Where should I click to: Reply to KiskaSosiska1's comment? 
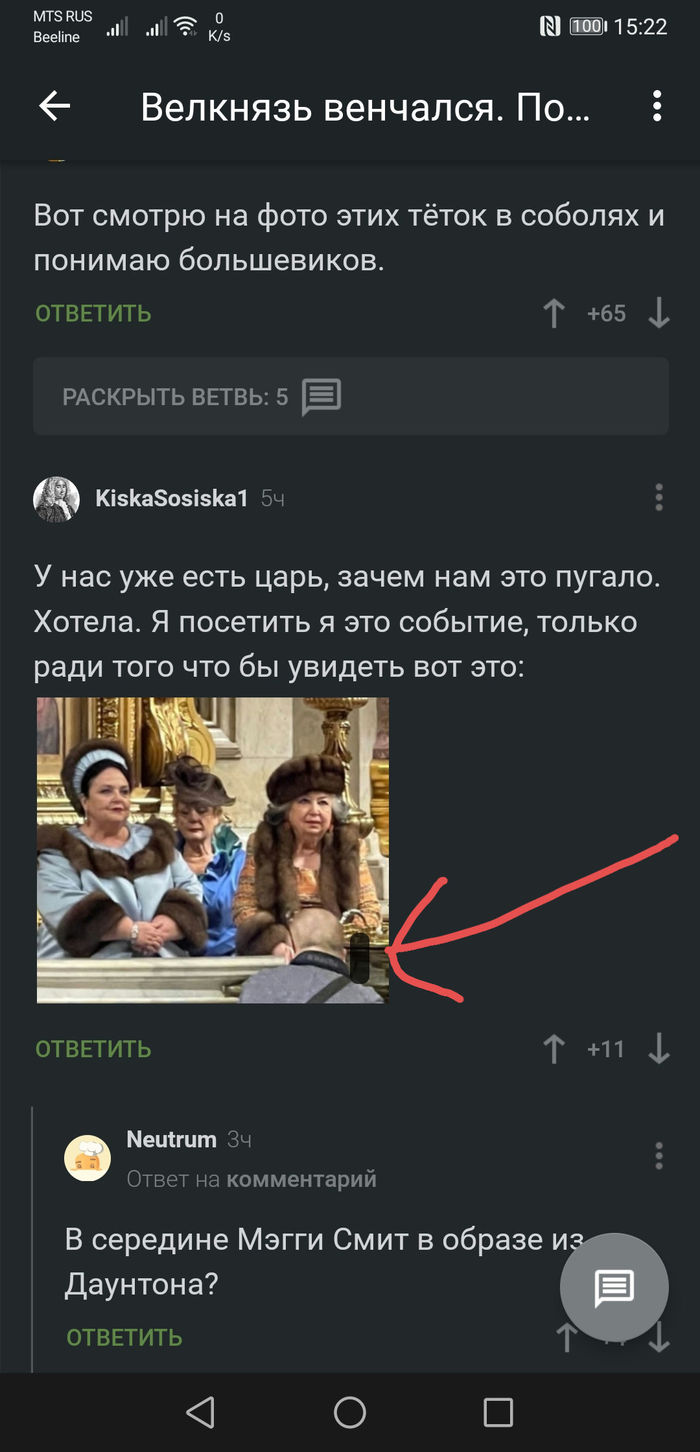93,1049
